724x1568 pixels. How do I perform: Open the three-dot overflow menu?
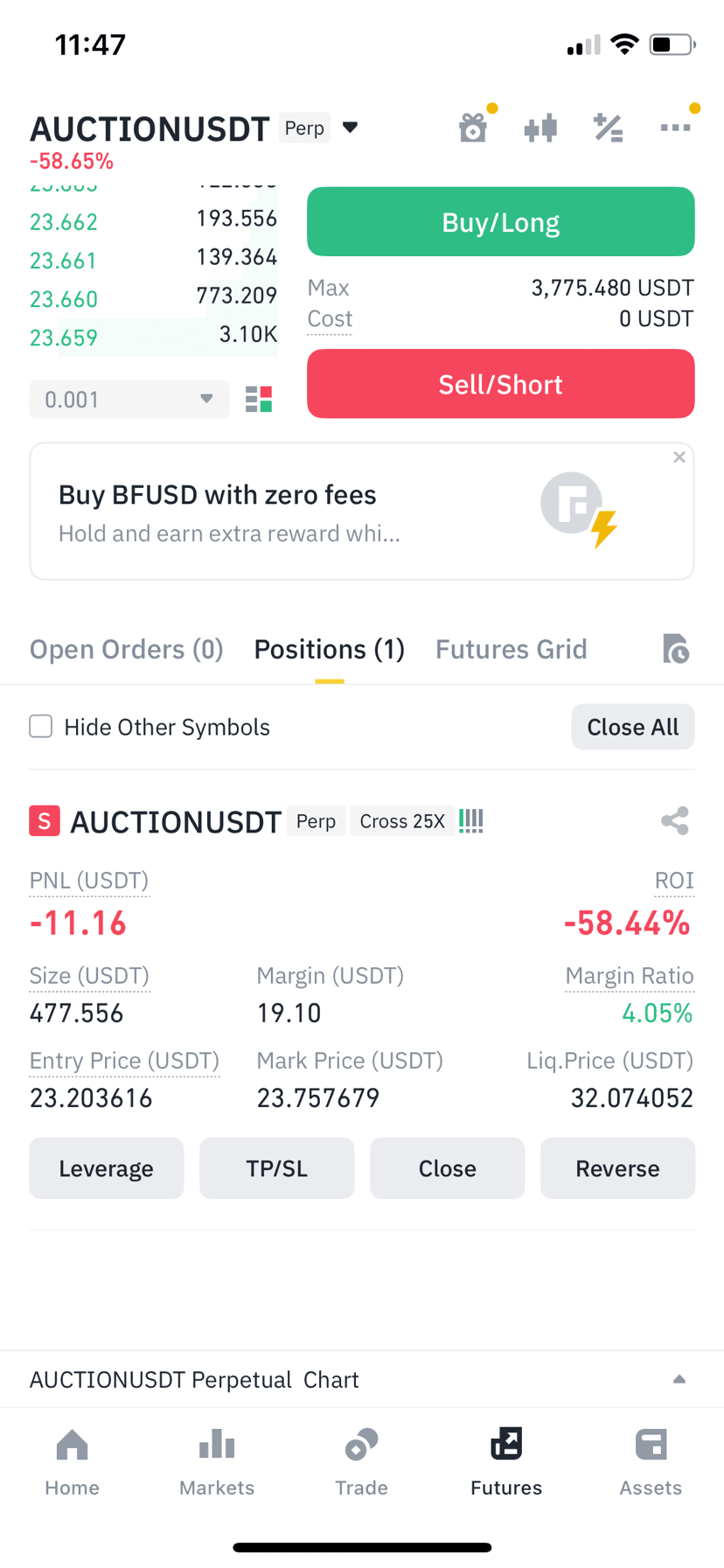click(675, 128)
